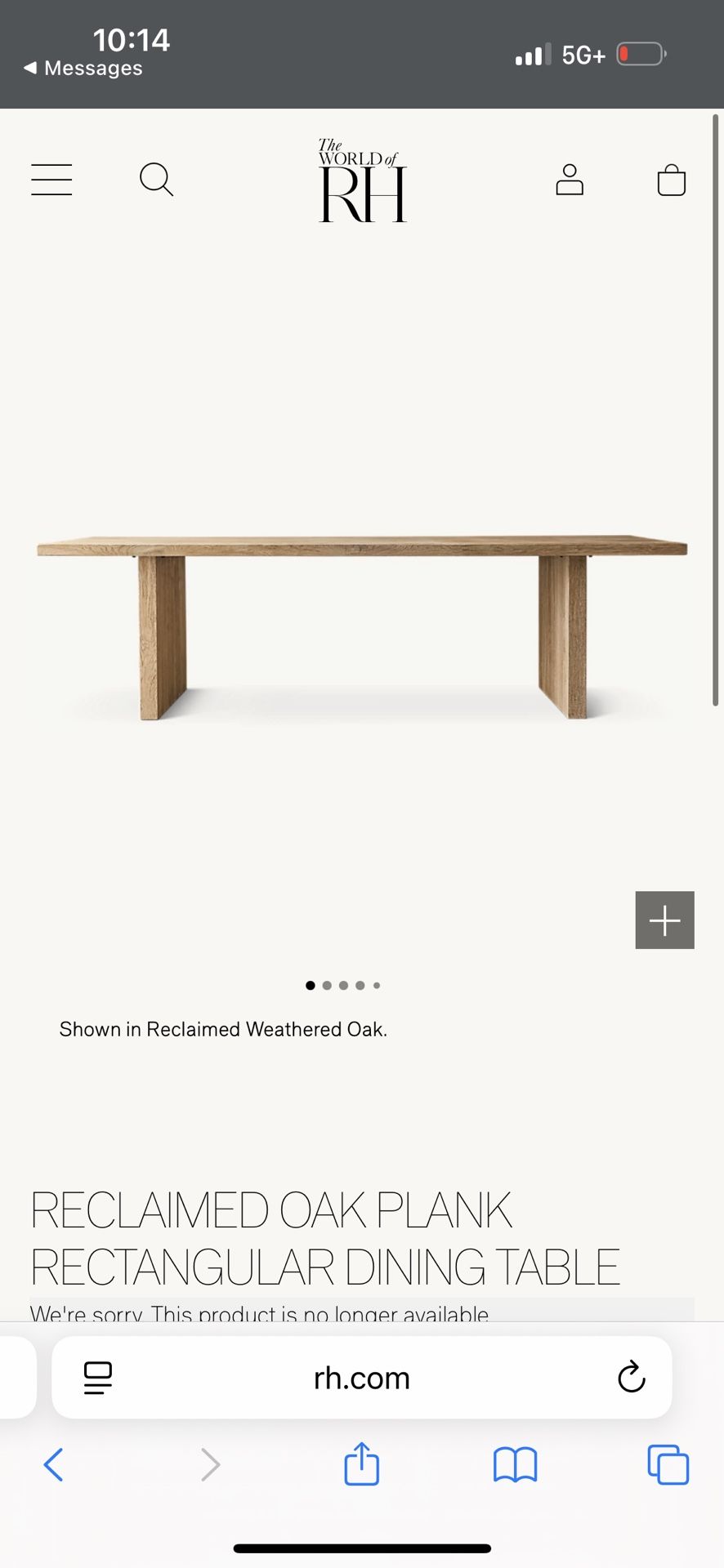
Task: Go back using the left chevron
Action: click(54, 1465)
